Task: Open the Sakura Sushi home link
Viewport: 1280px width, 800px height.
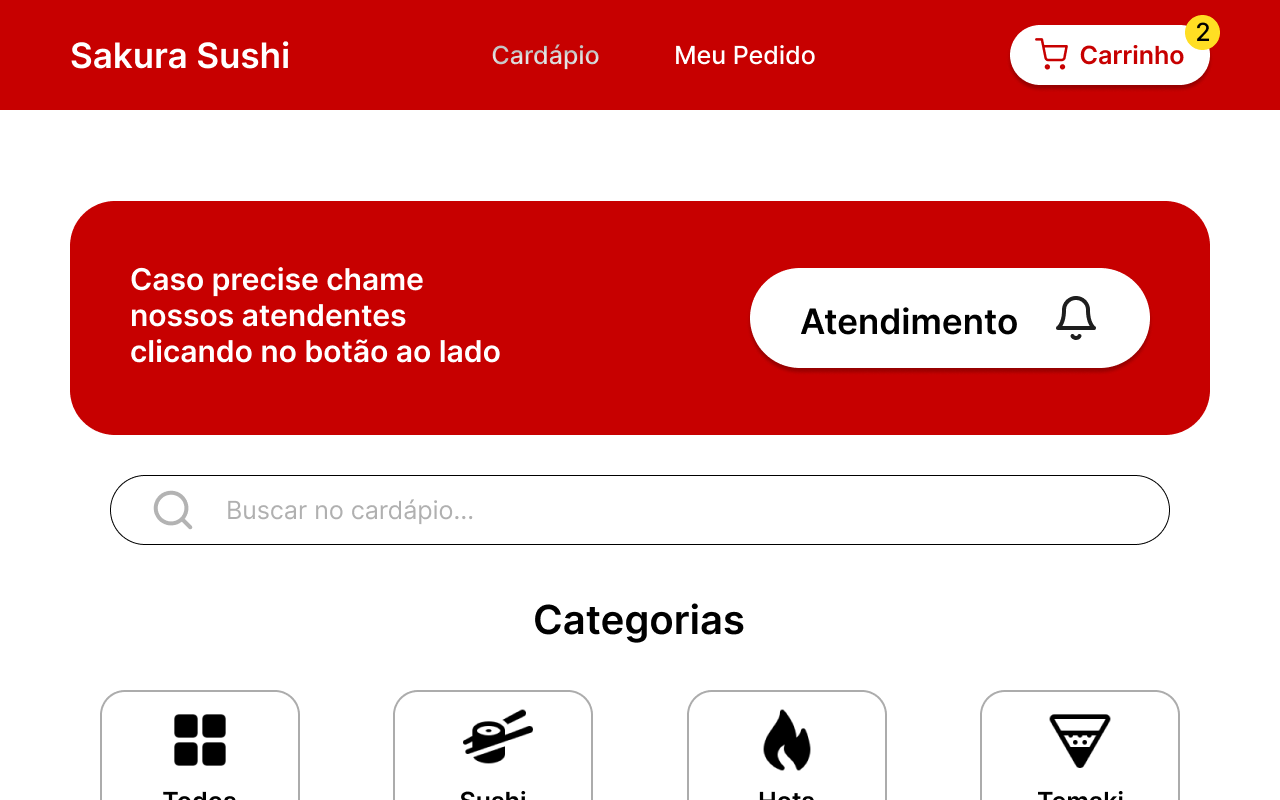Action: [180, 55]
